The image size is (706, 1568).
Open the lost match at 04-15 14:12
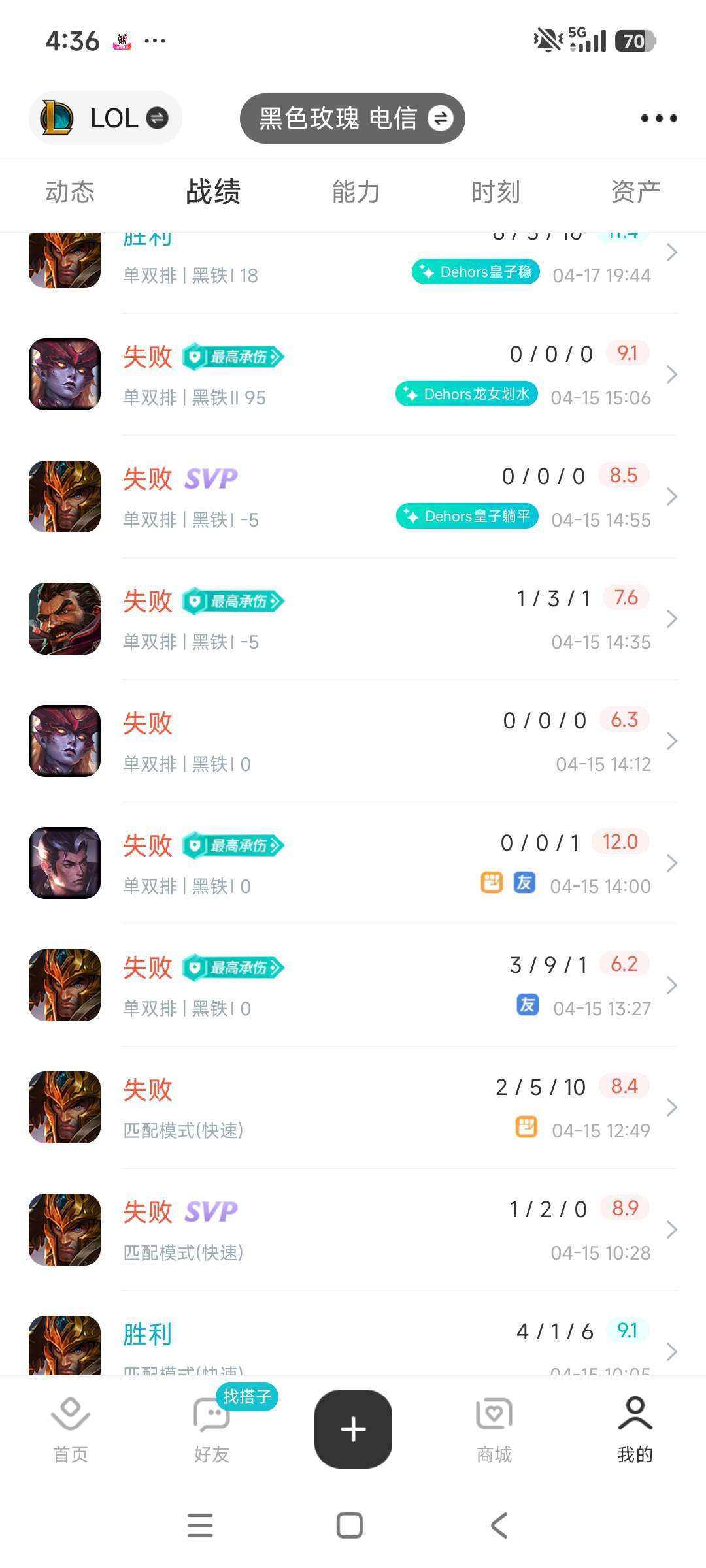click(353, 741)
